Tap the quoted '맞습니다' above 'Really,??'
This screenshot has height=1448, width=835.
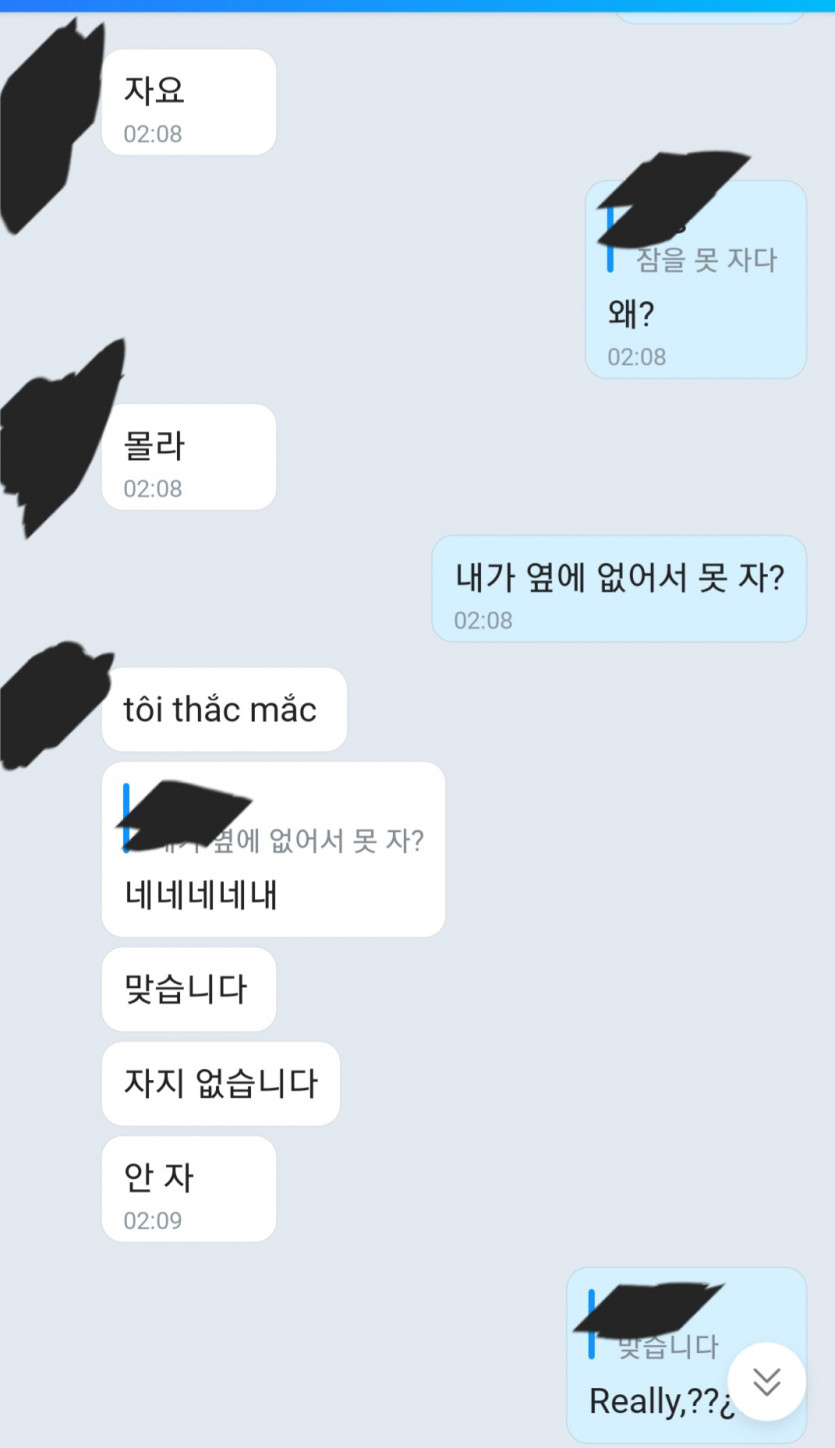[x=668, y=1346]
